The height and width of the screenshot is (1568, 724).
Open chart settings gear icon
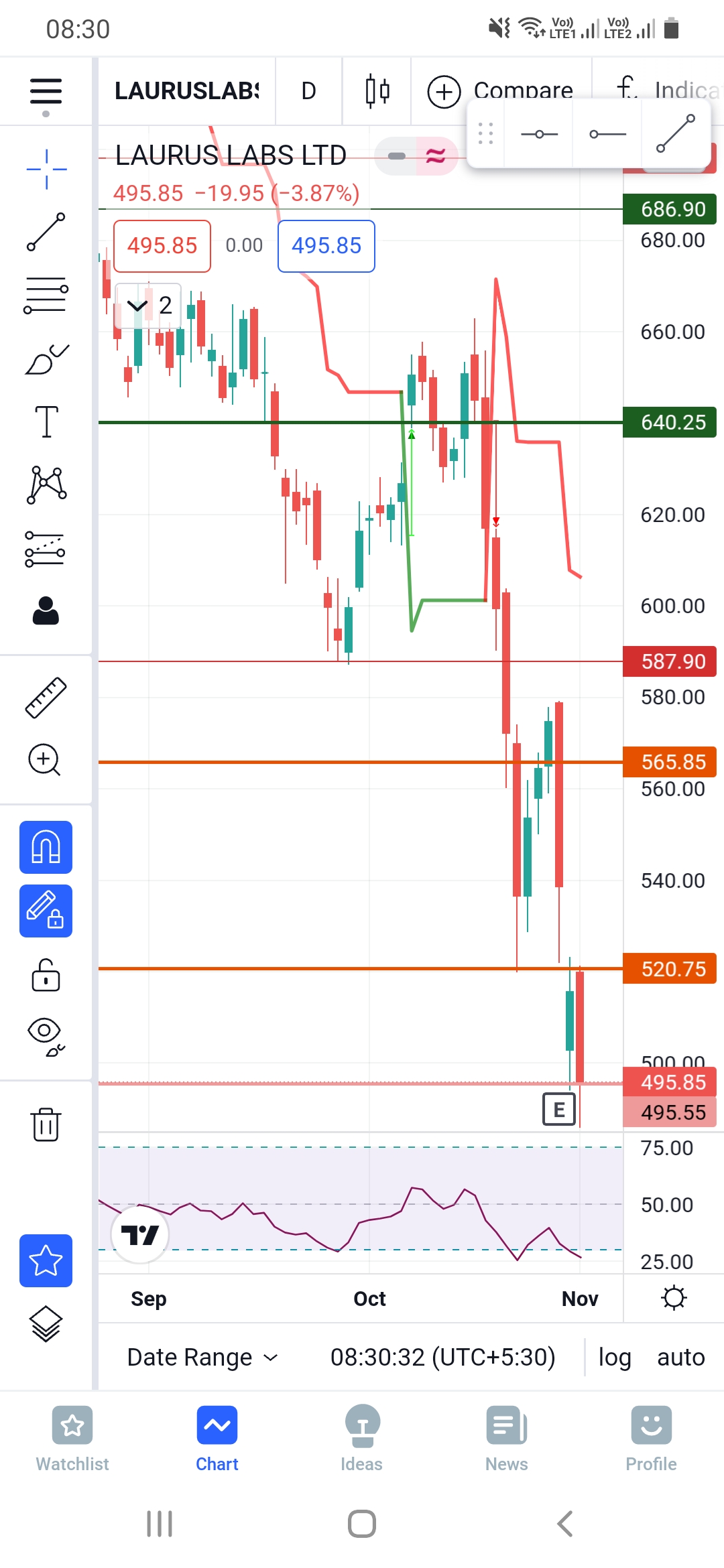(674, 1298)
